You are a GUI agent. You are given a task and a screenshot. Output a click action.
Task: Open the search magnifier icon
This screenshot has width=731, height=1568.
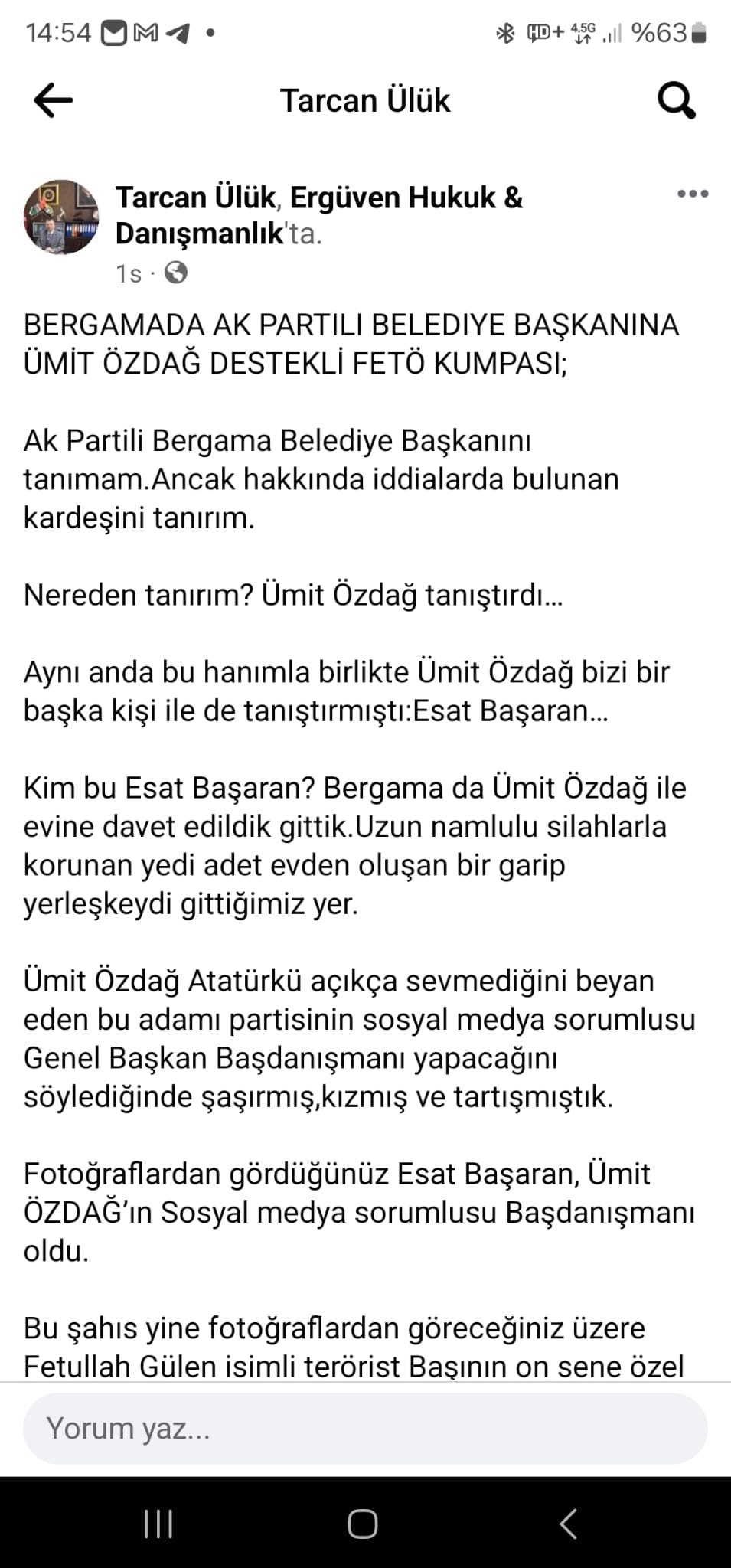(x=677, y=100)
